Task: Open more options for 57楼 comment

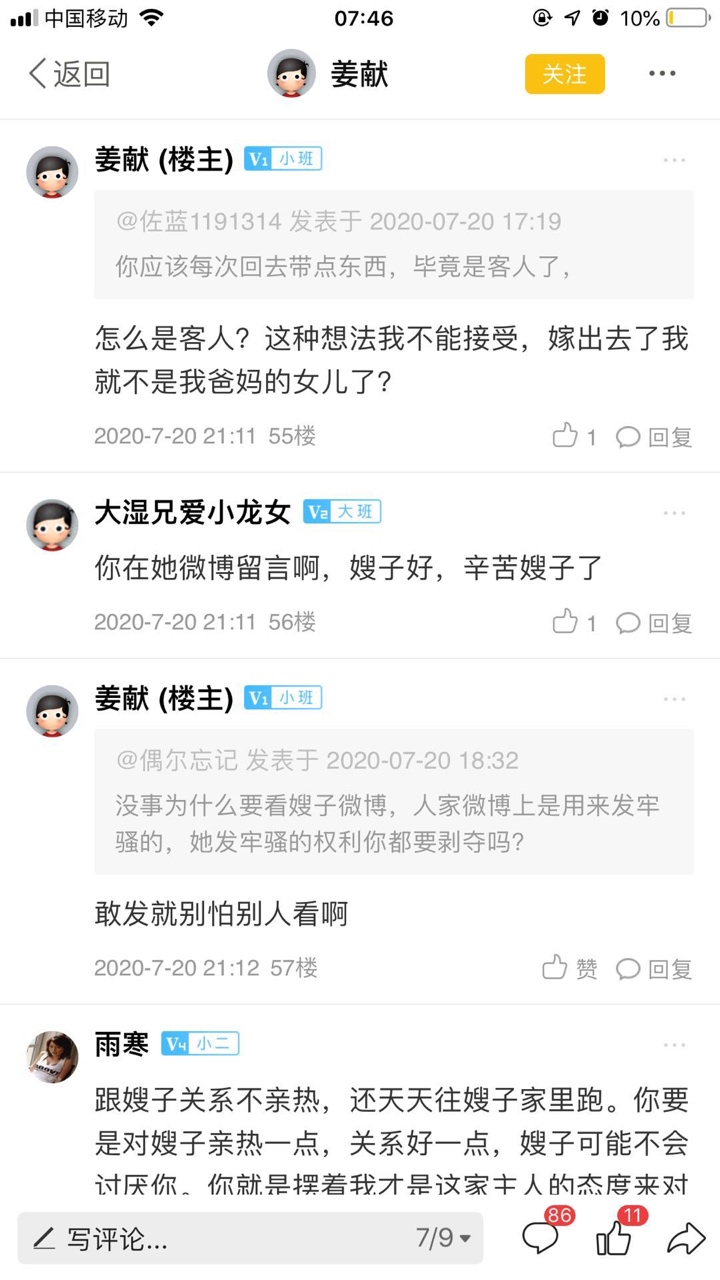Action: pyautogui.click(x=674, y=699)
